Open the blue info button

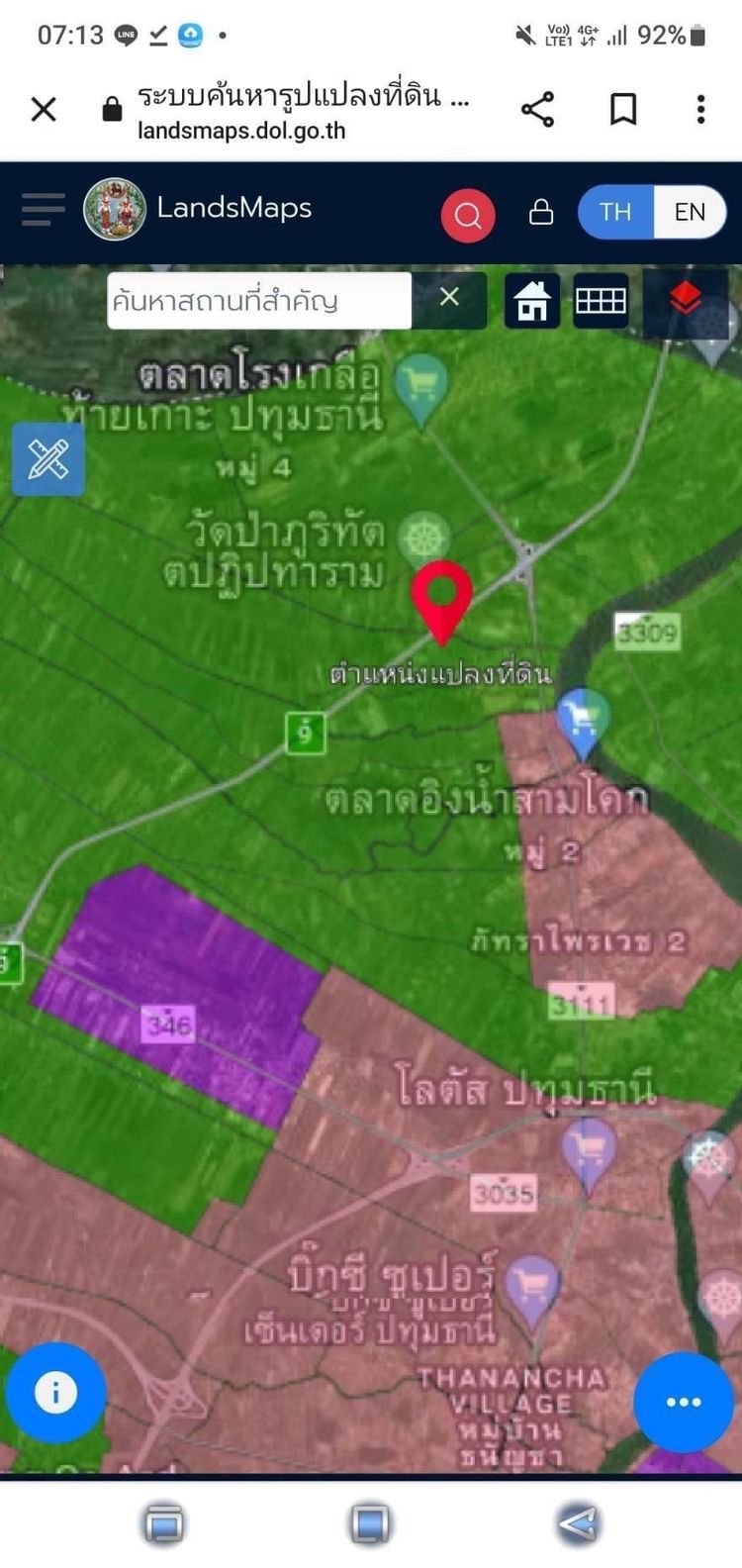pos(55,1393)
